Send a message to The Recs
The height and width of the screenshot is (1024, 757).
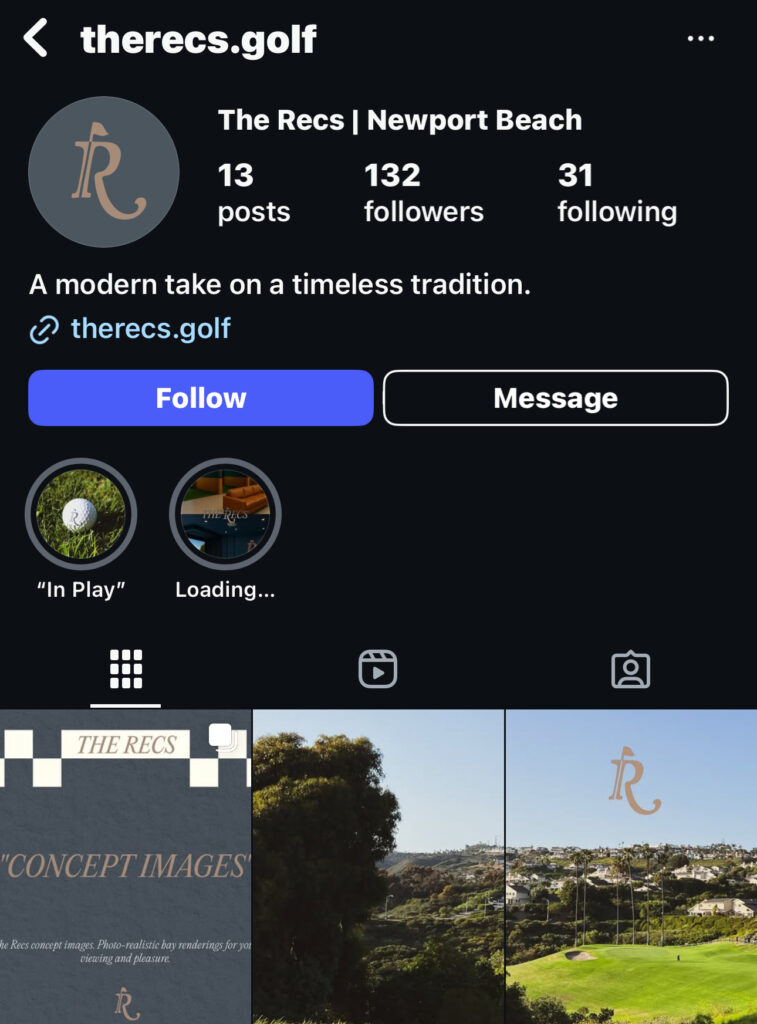pos(555,398)
